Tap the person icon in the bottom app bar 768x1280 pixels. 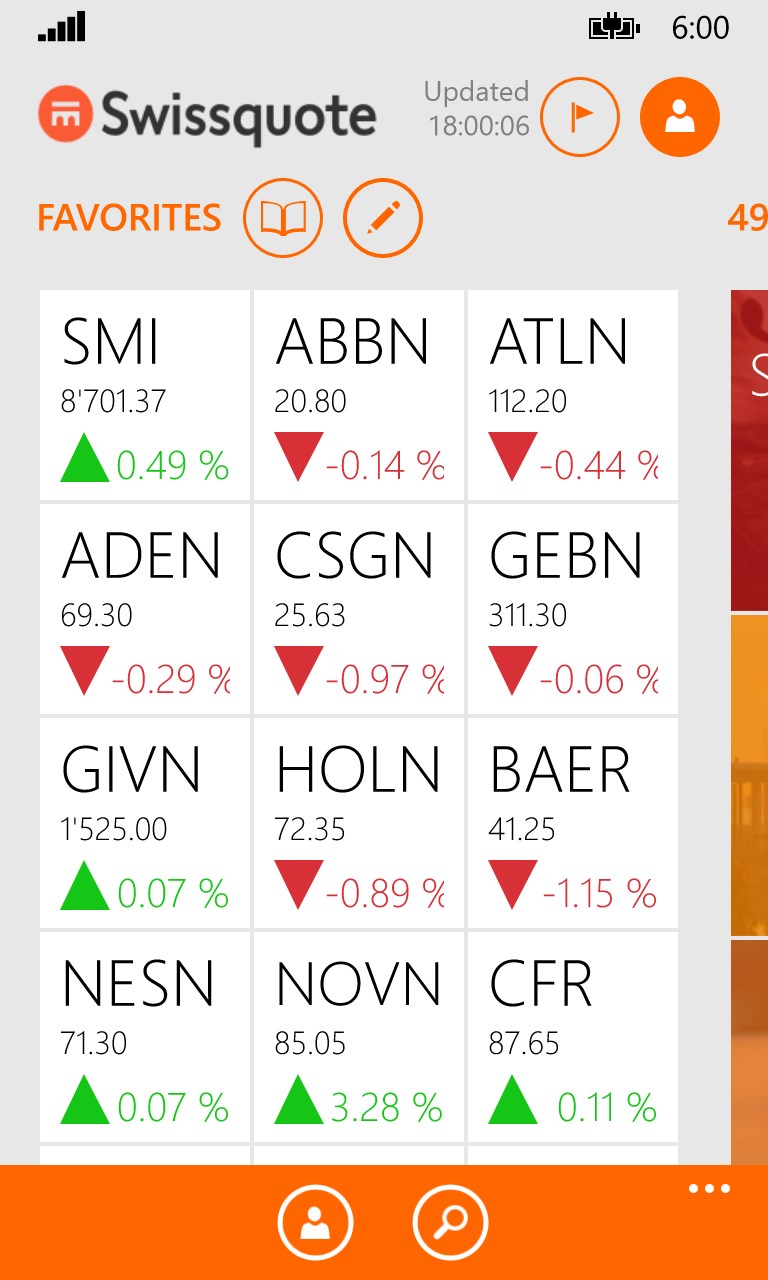click(x=316, y=1222)
